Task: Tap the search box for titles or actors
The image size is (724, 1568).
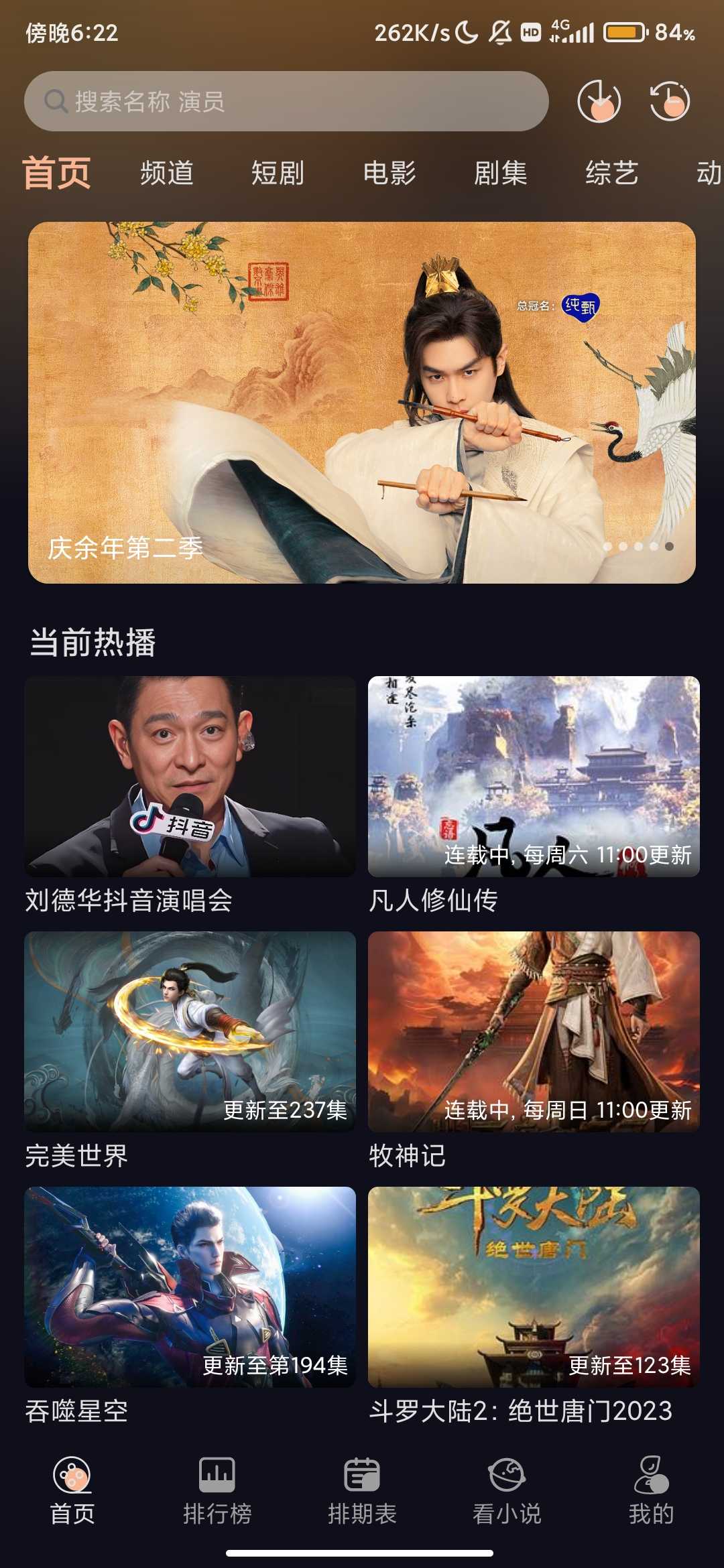Action: [286, 101]
